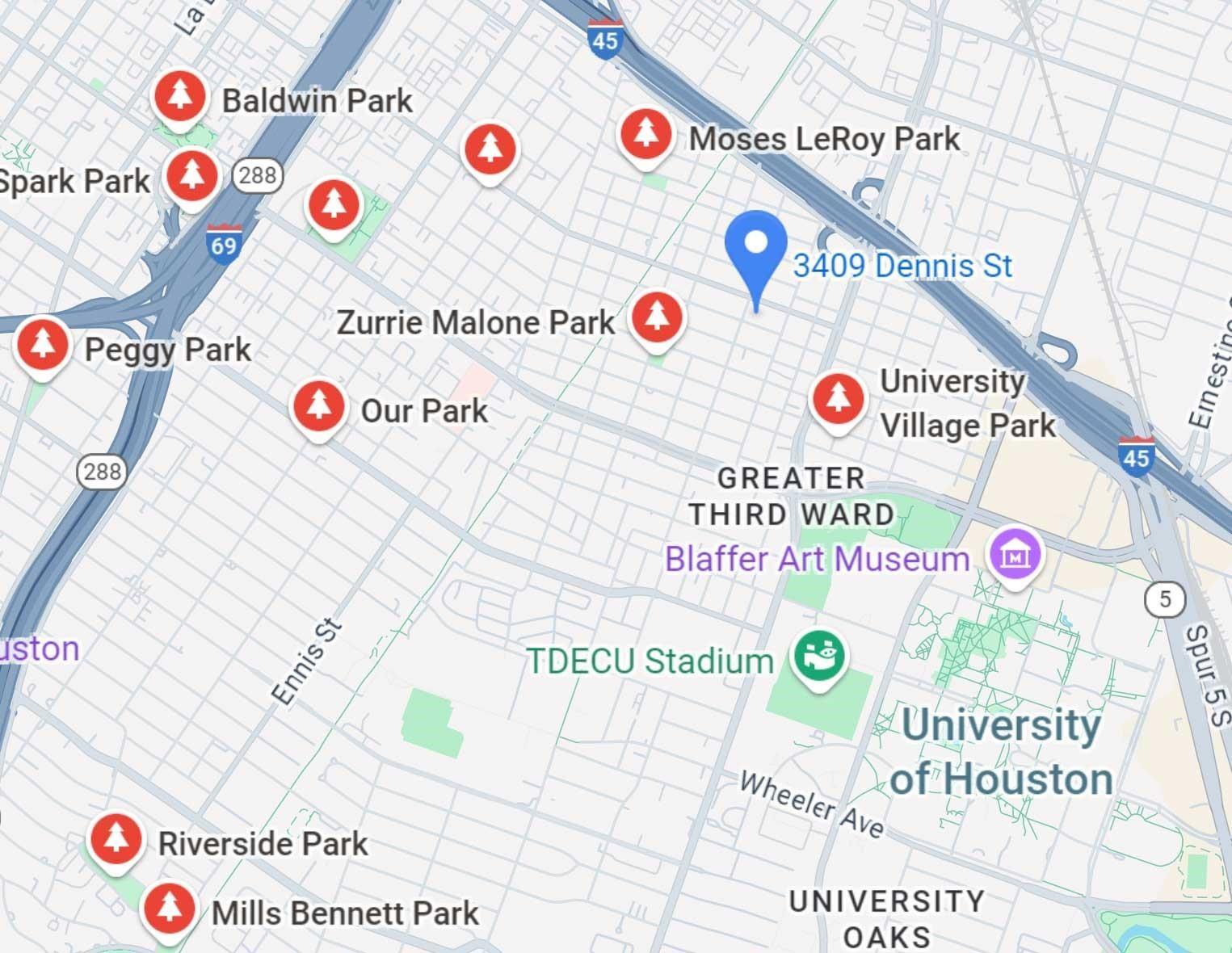Open the Our Park marker

coord(318,406)
